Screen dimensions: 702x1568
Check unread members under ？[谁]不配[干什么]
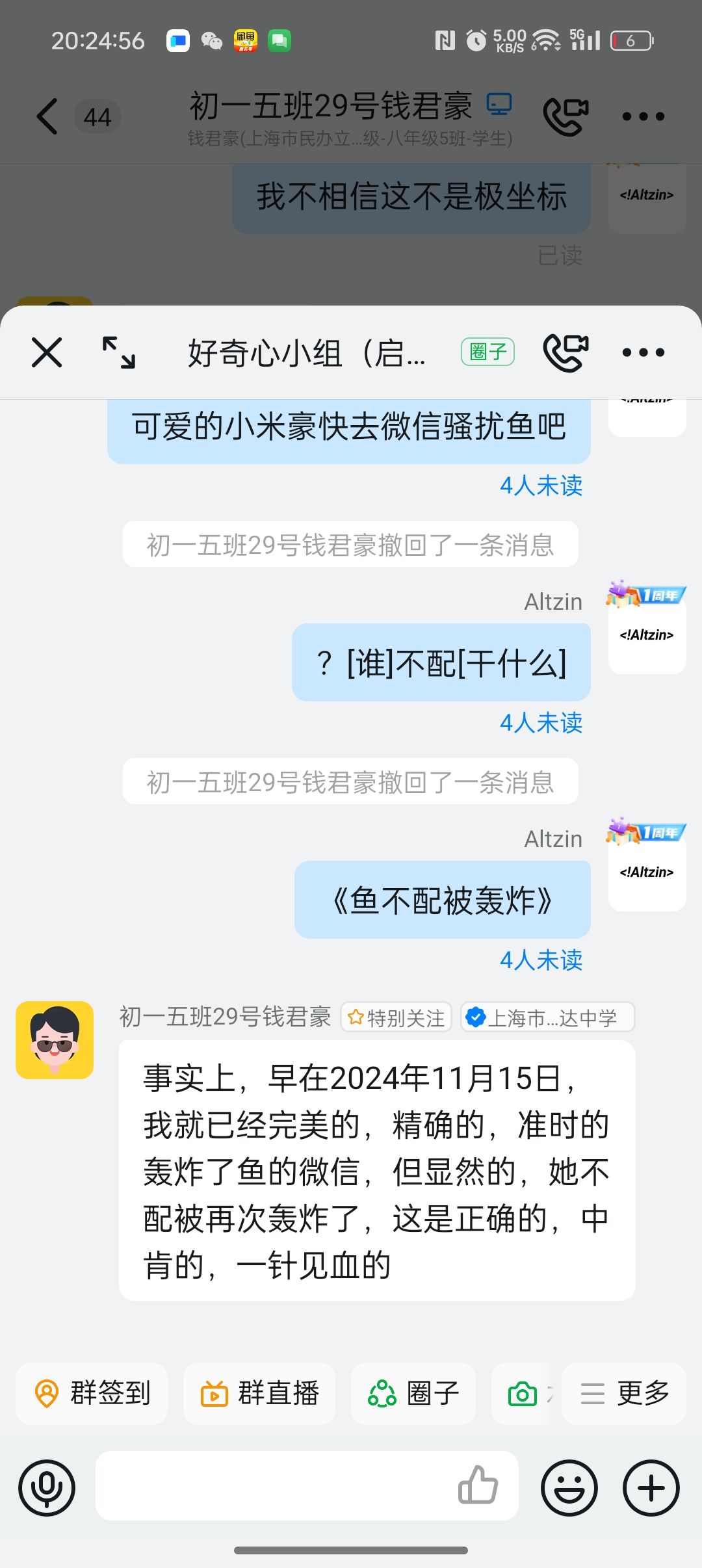pos(541,723)
